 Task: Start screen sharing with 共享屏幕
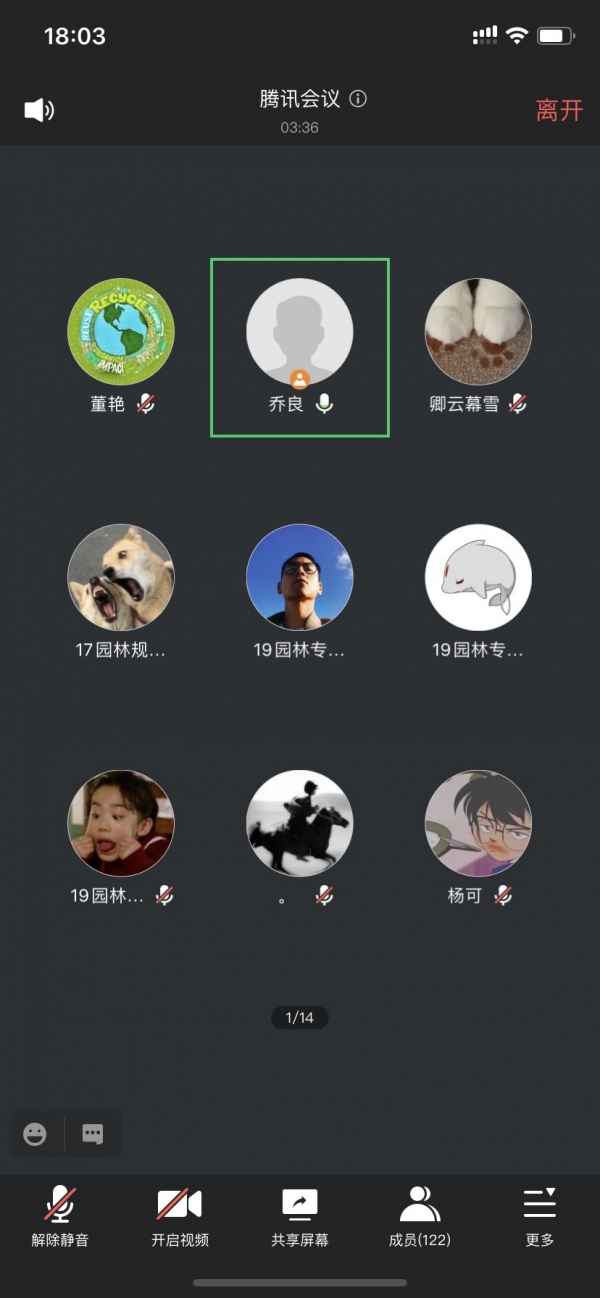[300, 1216]
